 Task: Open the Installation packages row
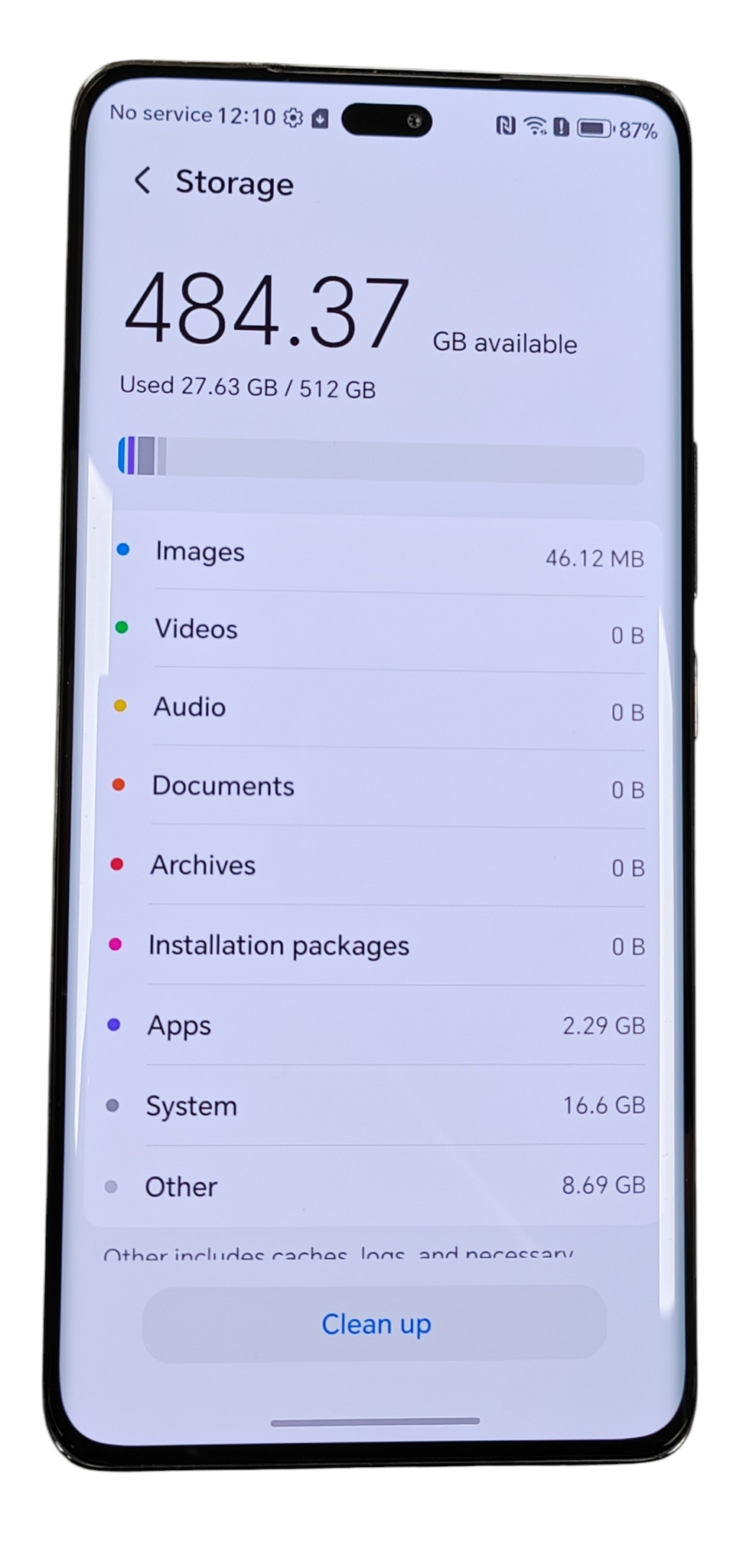379,946
